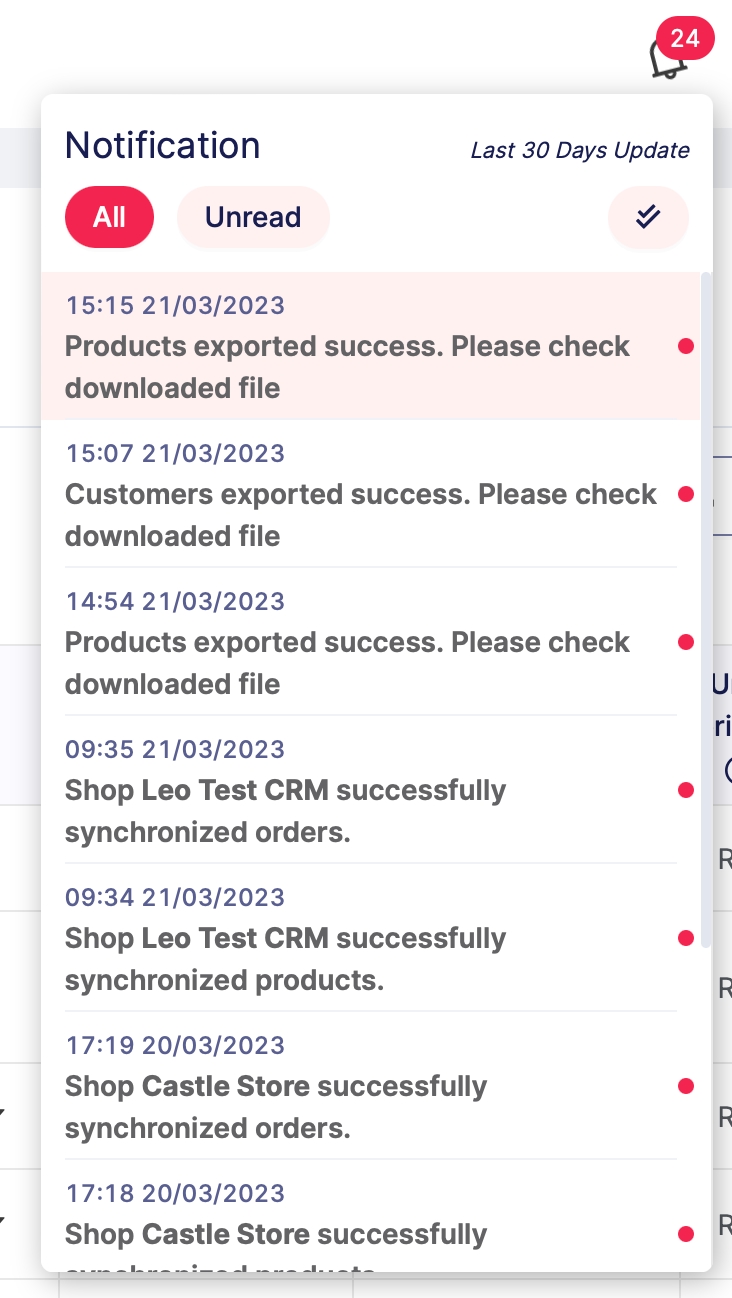This screenshot has width=732, height=1298.
Task: Tap the notifications bell icon
Action: click(666, 60)
